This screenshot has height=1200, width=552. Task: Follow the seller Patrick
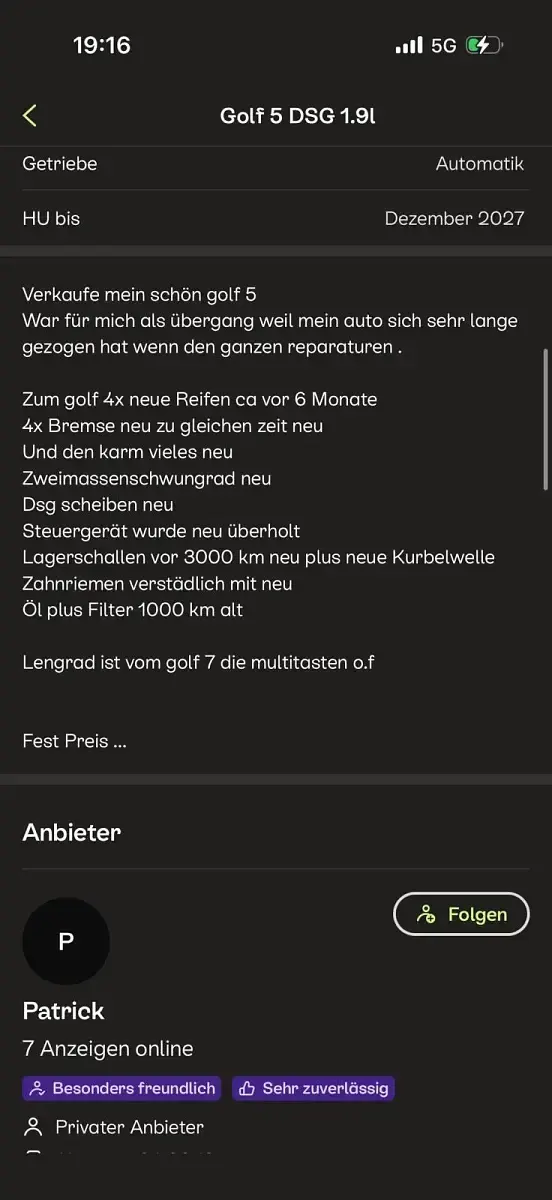461,914
